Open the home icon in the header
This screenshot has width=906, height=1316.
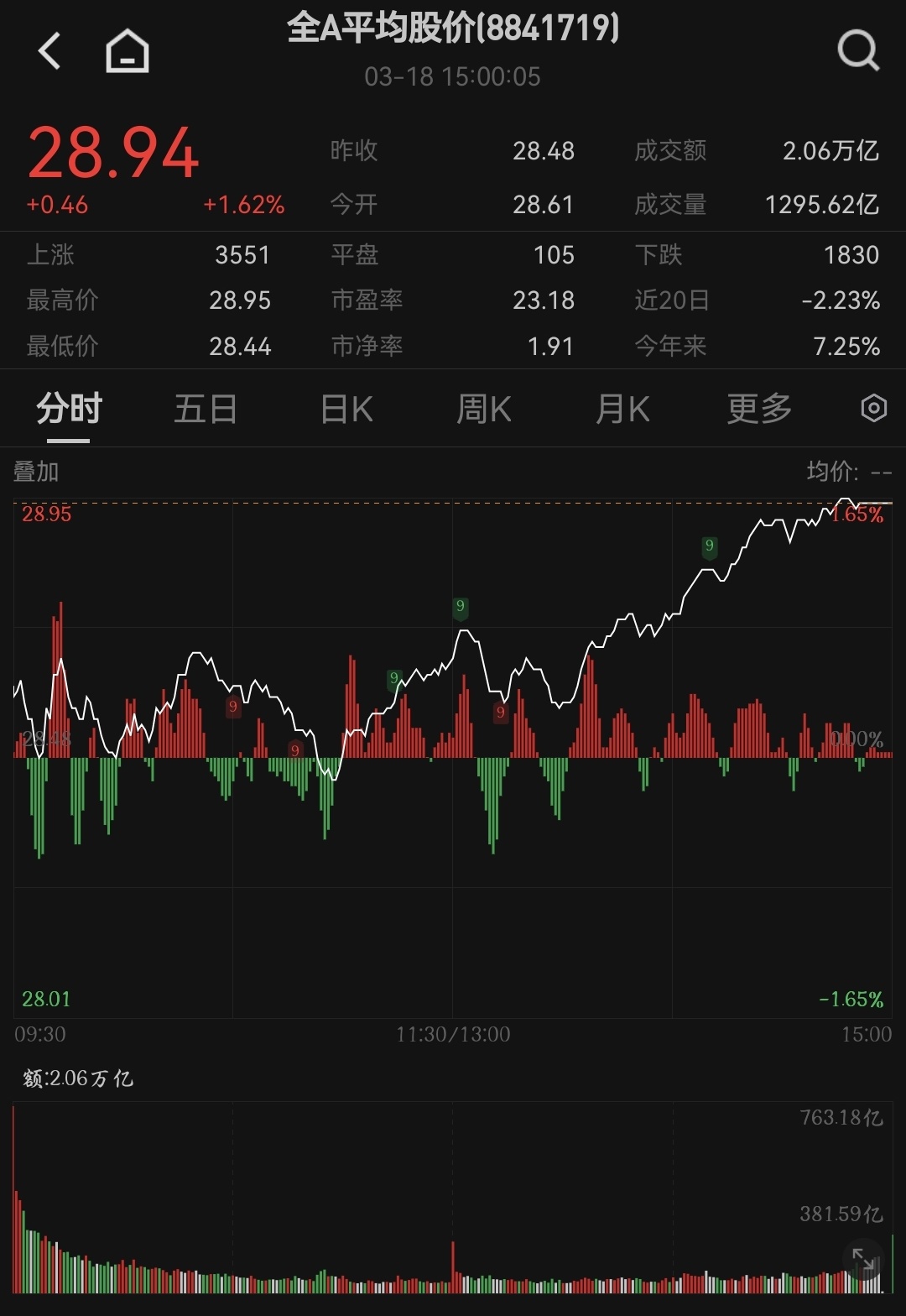(x=128, y=51)
